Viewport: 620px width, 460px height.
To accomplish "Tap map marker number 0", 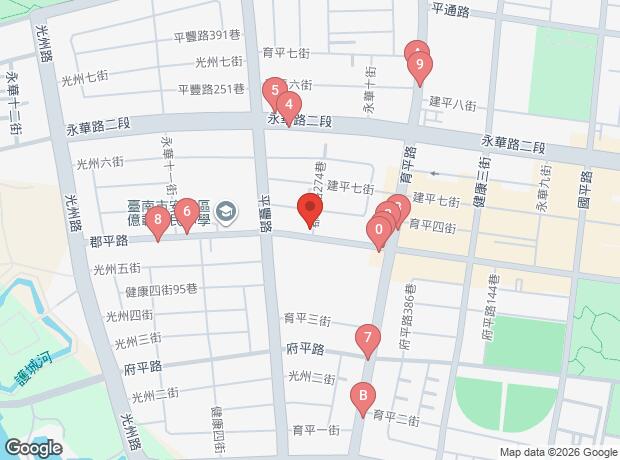I will click(x=379, y=229).
